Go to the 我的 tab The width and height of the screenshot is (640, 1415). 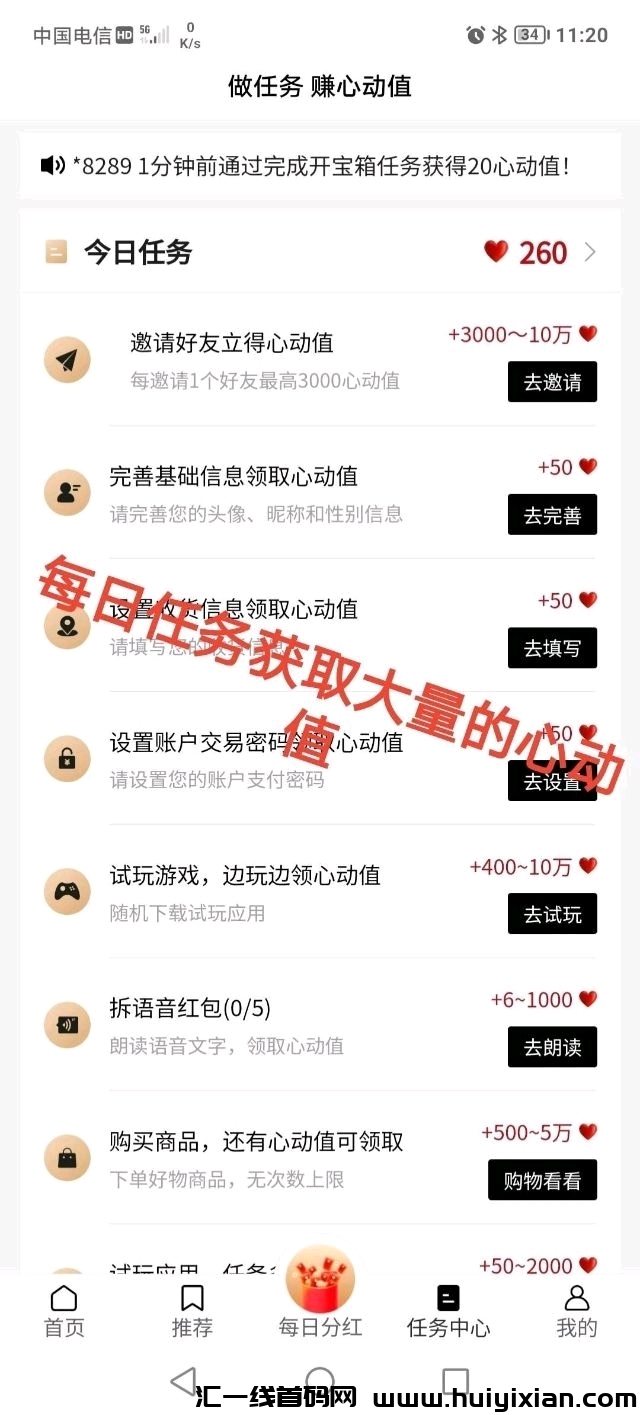[576, 1311]
